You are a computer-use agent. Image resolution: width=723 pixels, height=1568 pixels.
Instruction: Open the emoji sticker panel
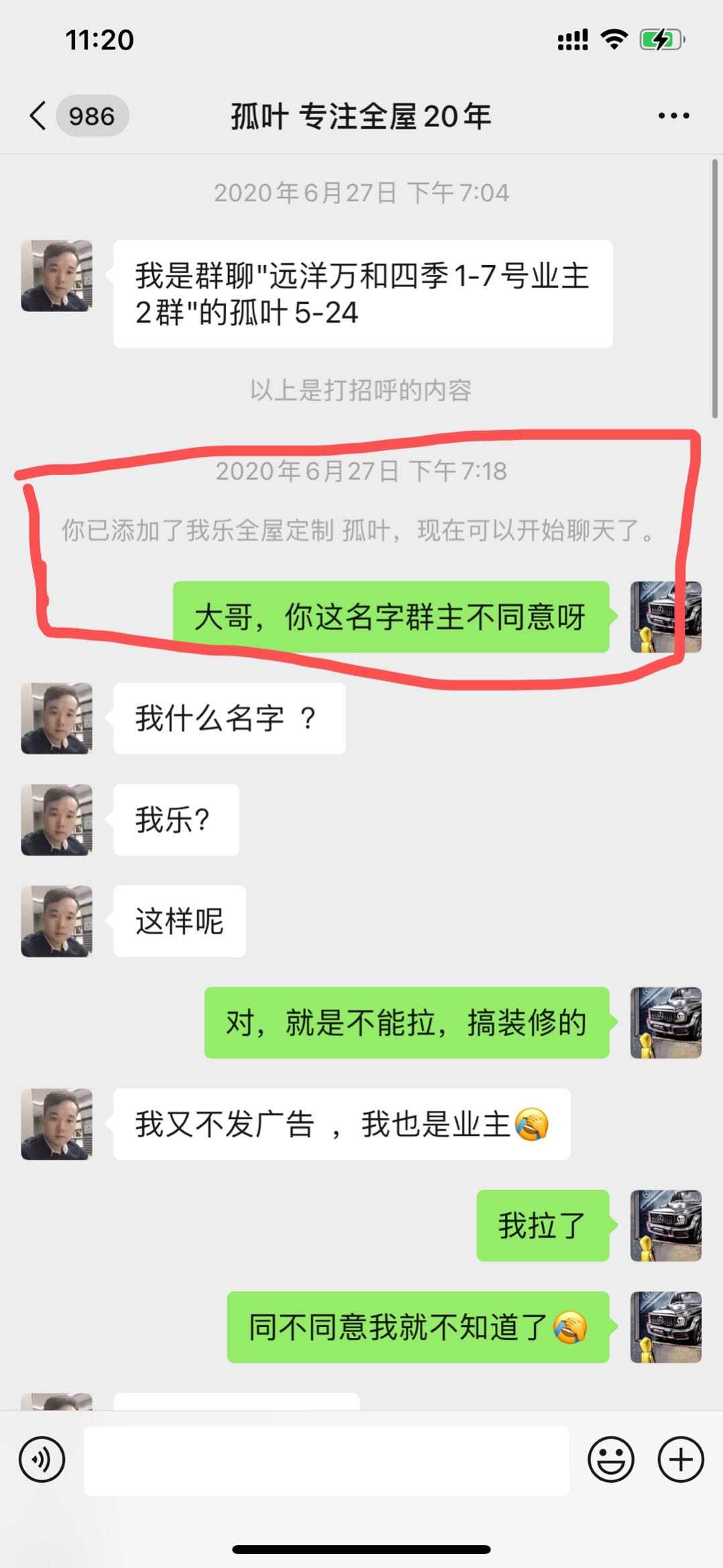[x=610, y=1459]
